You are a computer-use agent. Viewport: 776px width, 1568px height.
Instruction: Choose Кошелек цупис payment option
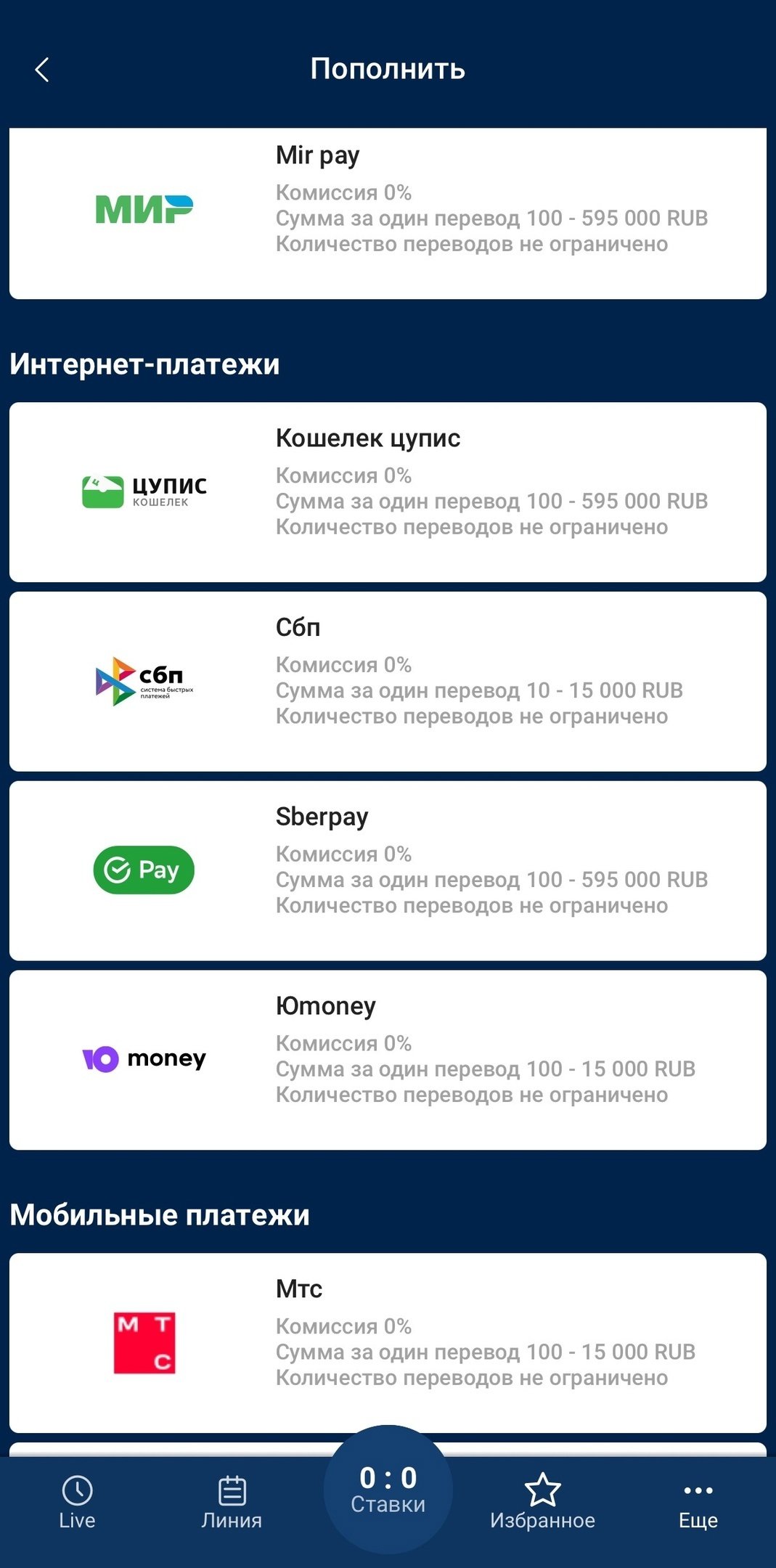click(388, 491)
